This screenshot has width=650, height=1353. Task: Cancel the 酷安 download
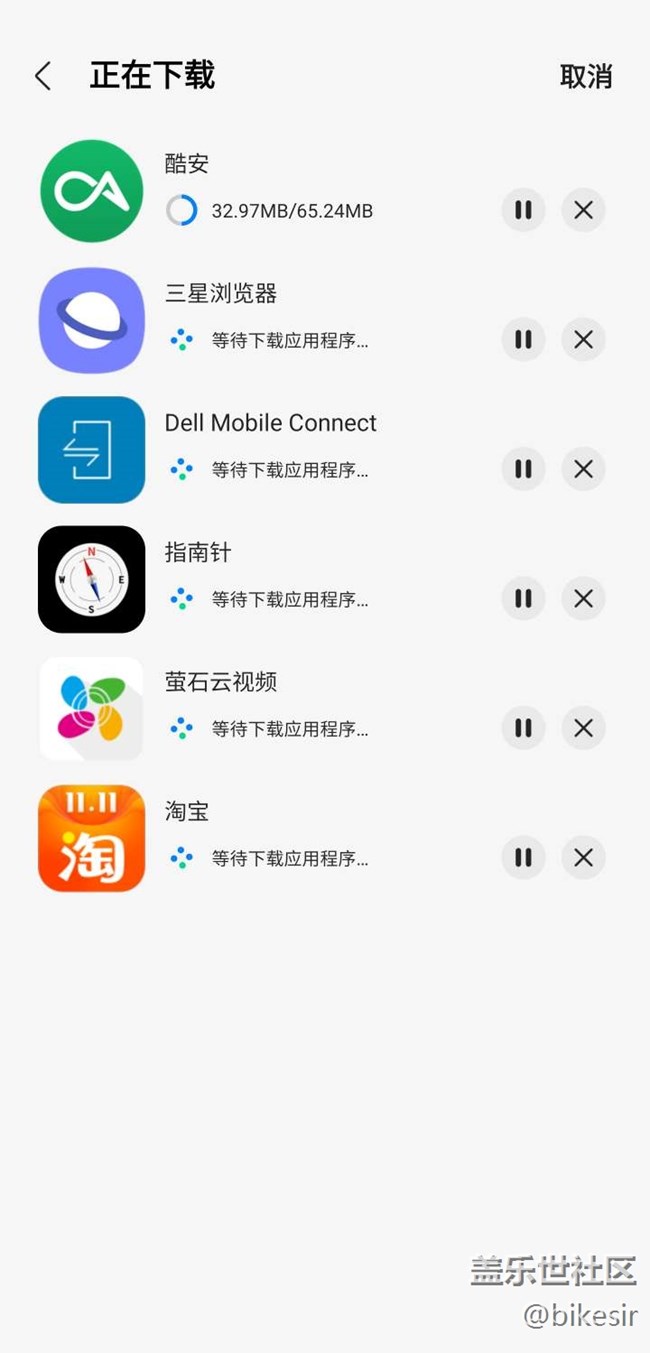(584, 210)
